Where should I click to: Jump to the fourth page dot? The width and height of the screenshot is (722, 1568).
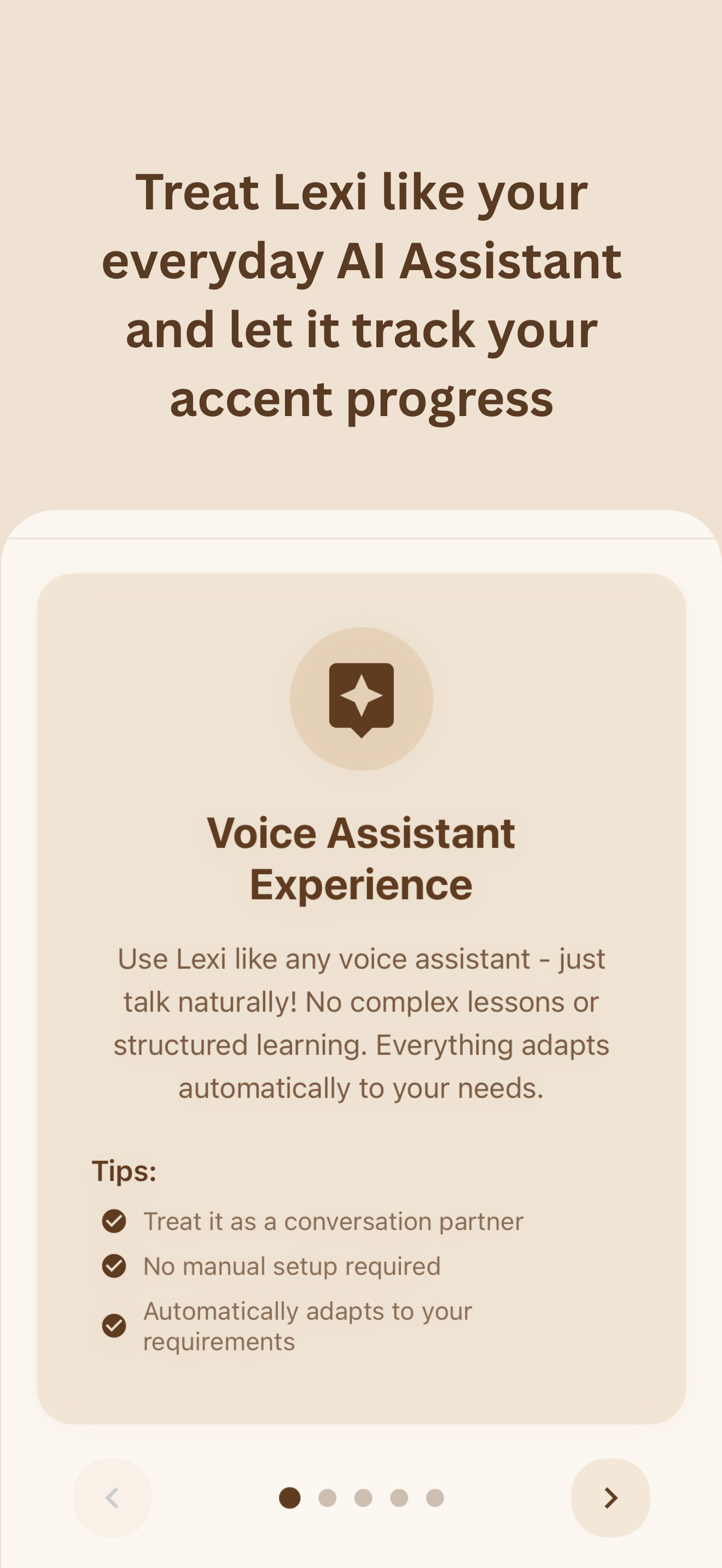399,1497
